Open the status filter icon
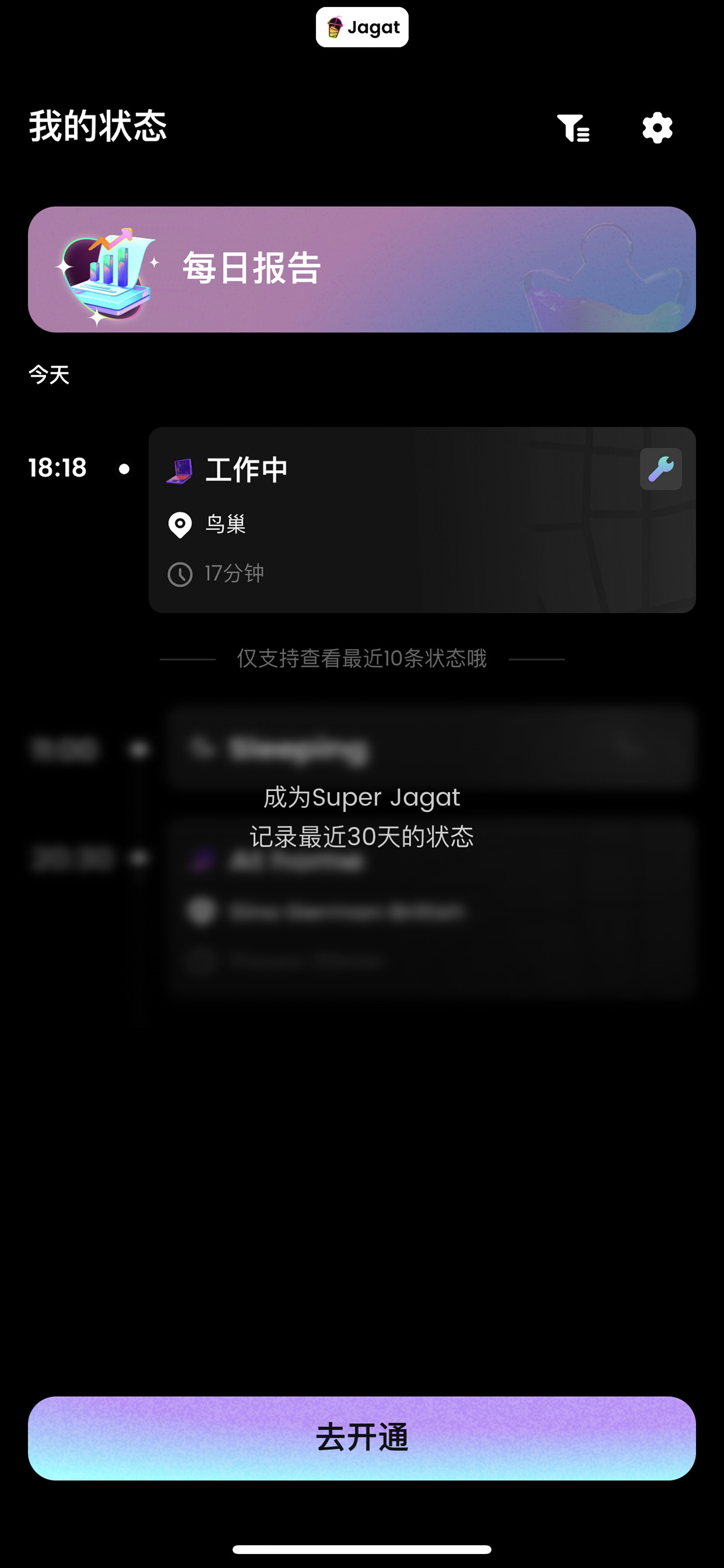724x1568 pixels. click(573, 128)
